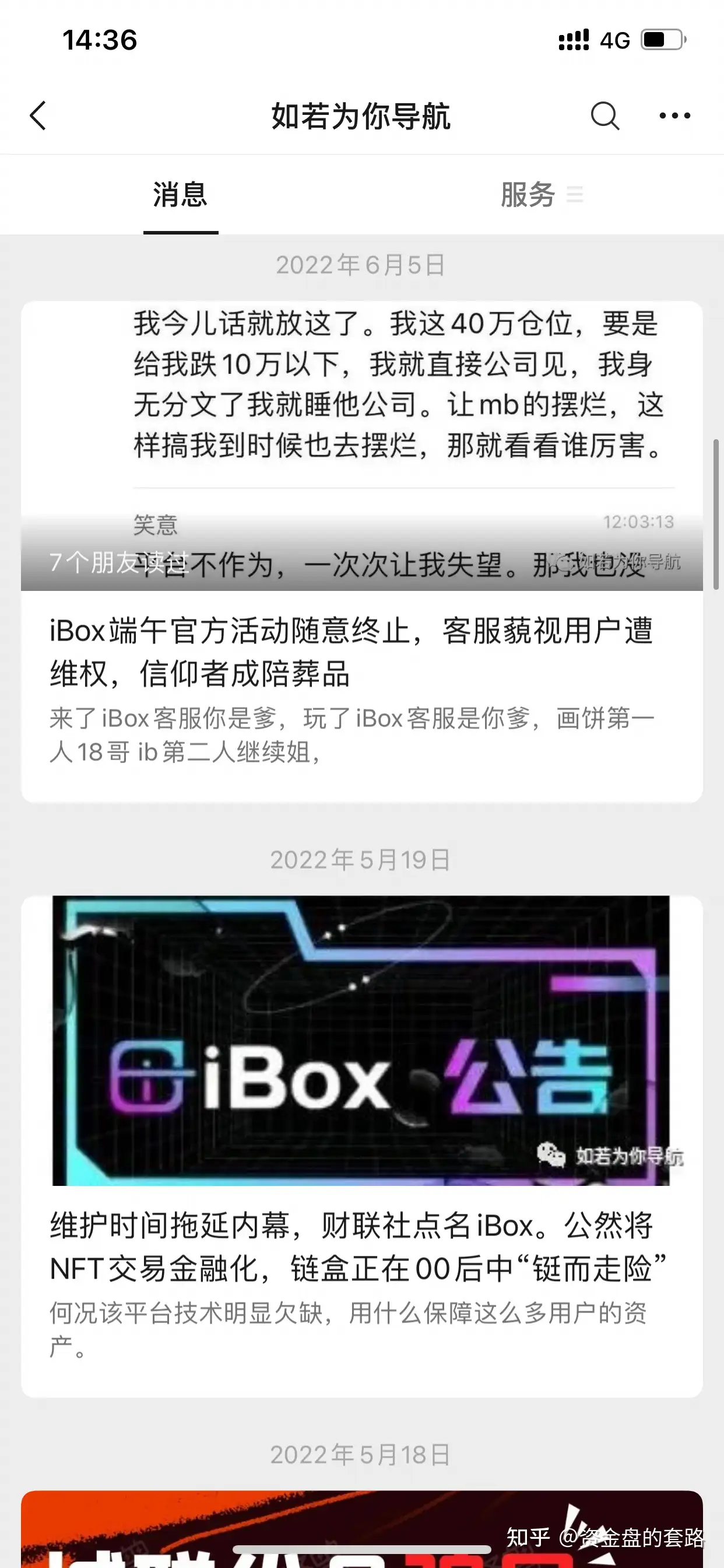Tap the 4G network indicator
The height and width of the screenshot is (1568, 724).
(616, 39)
